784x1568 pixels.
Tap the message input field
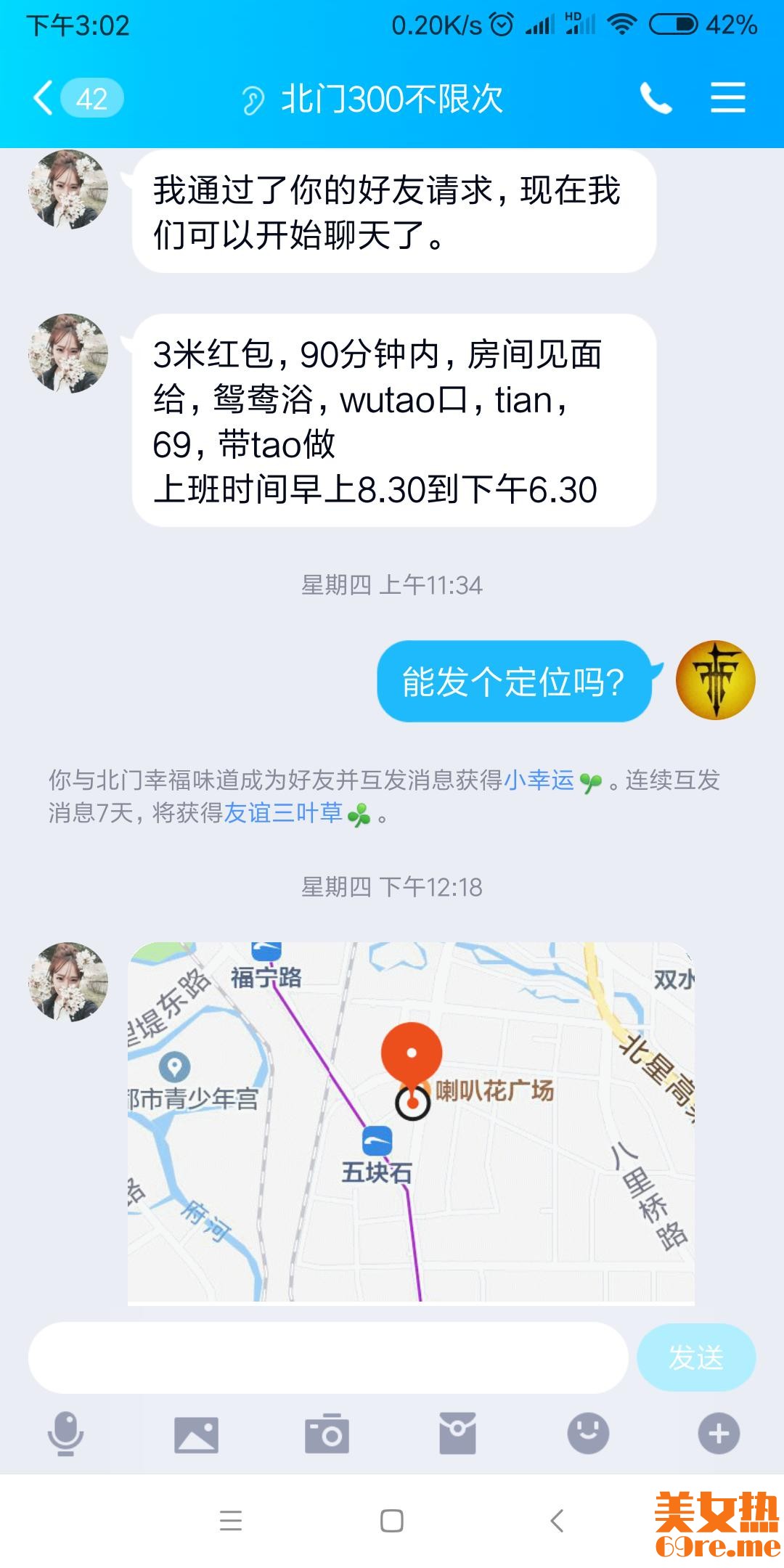328,1357
